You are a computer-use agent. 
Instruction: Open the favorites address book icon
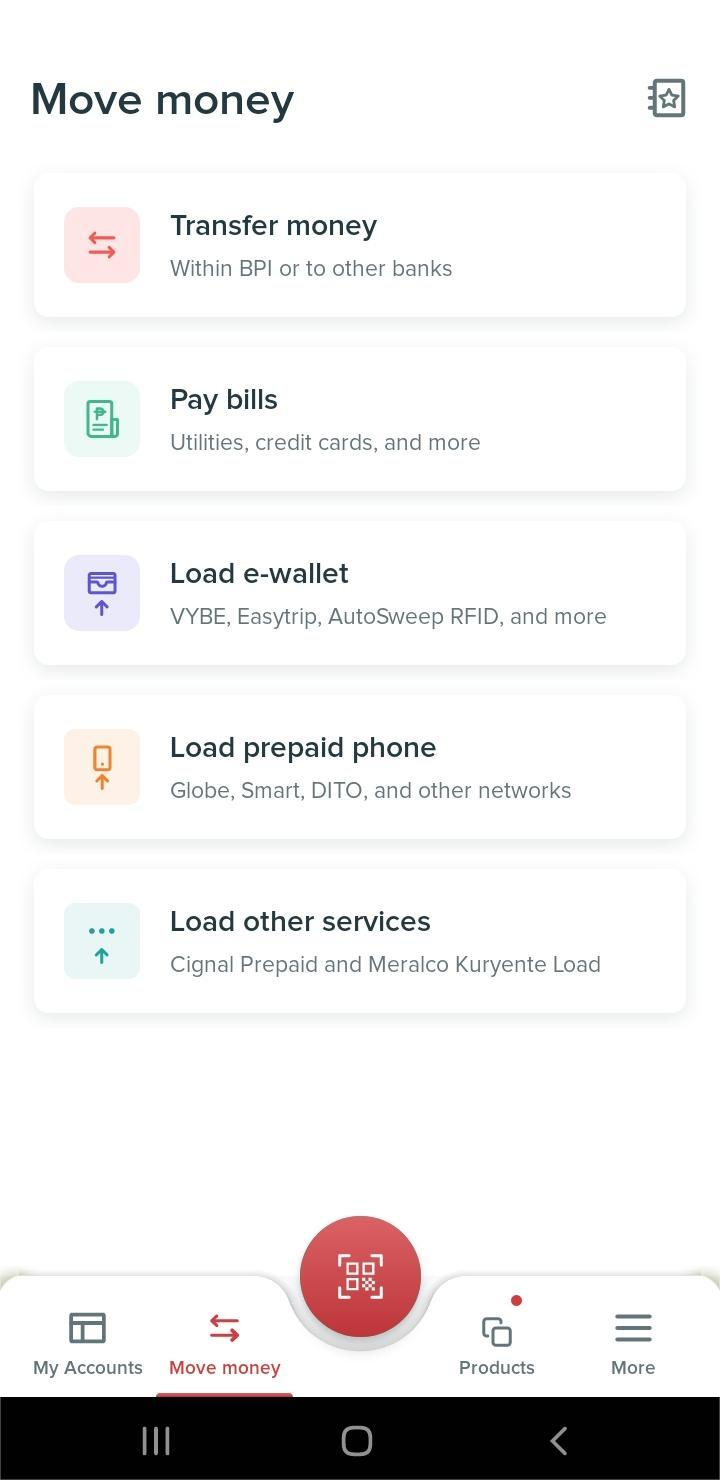click(x=667, y=98)
